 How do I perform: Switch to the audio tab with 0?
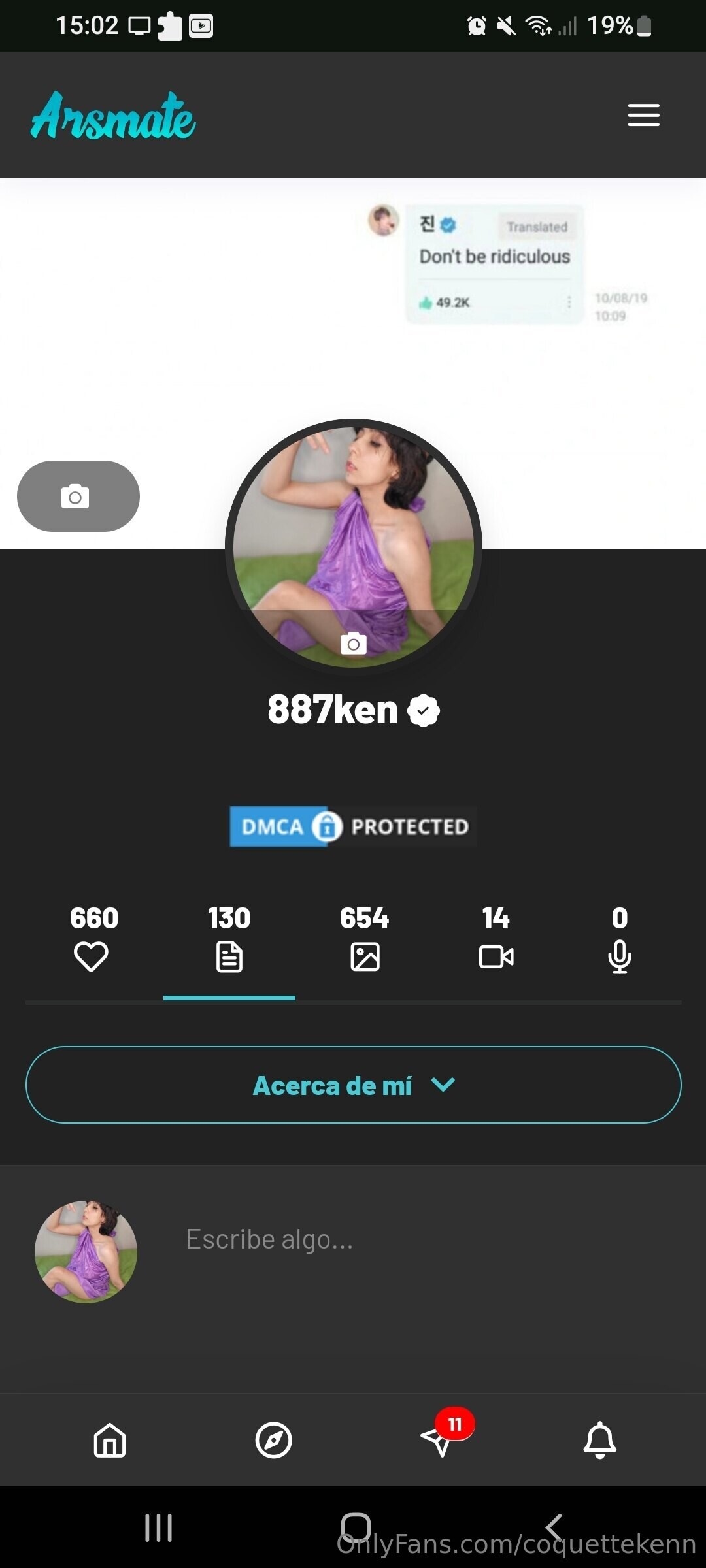619,939
